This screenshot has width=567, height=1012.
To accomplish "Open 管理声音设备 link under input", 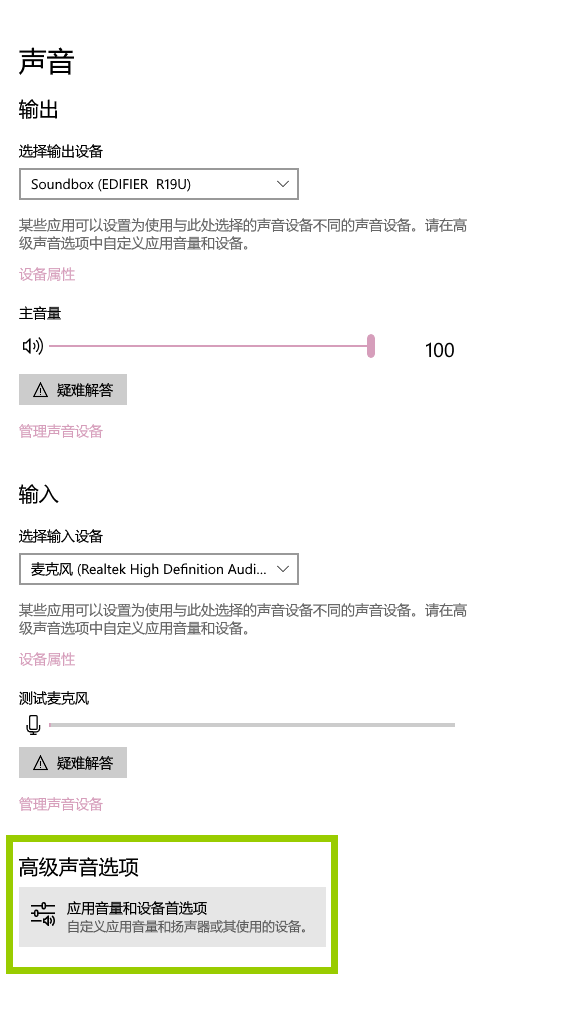I will [x=61, y=804].
